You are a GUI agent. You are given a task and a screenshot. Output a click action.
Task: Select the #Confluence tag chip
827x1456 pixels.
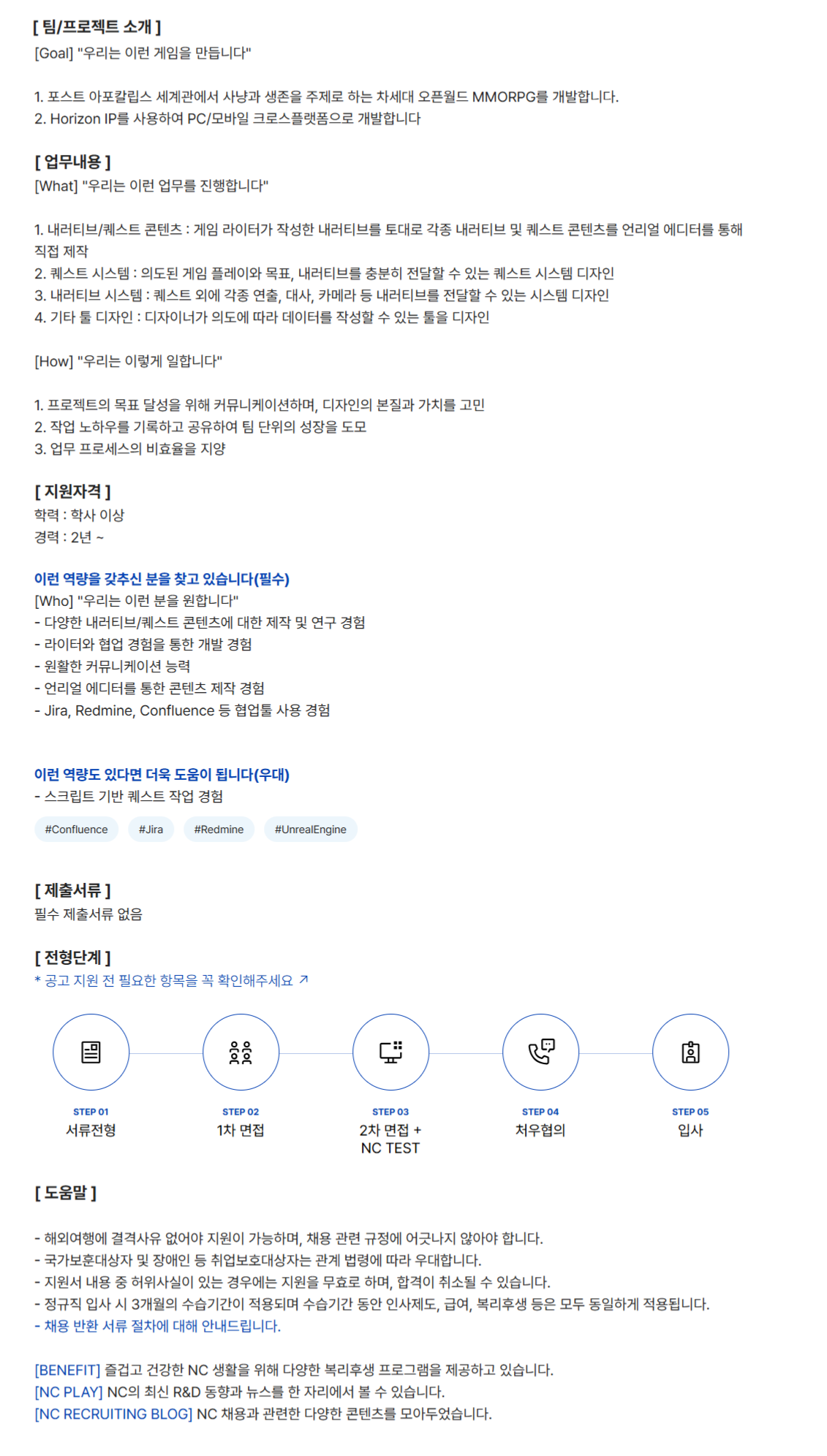click(76, 830)
